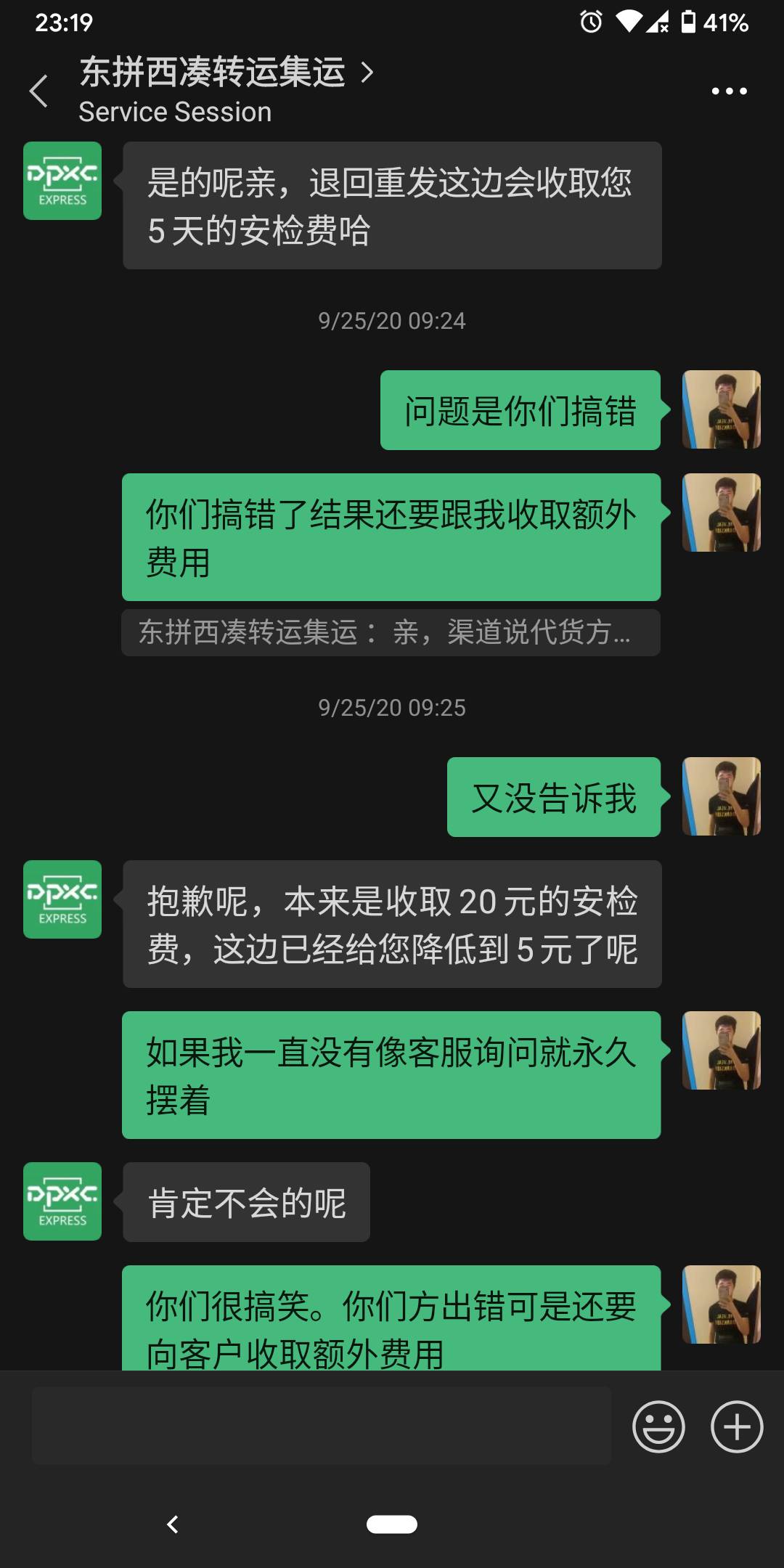Screen dimensions: 784x1568
Task: Open the plus attachments menu
Action: 736,1426
